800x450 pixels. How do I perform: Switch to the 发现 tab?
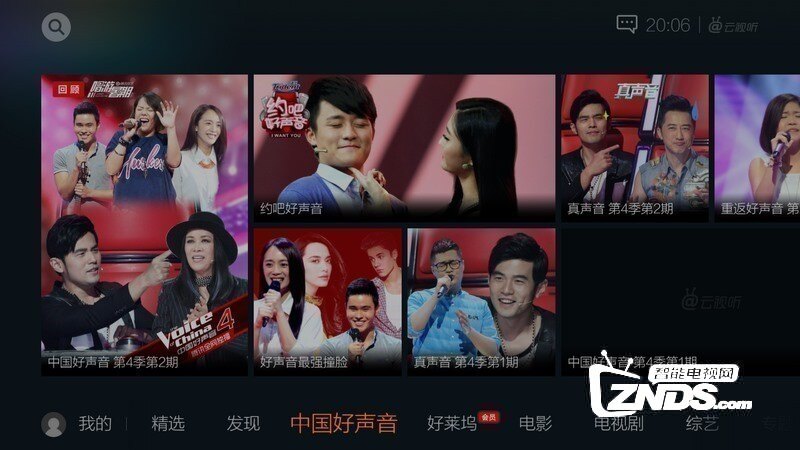(243, 423)
